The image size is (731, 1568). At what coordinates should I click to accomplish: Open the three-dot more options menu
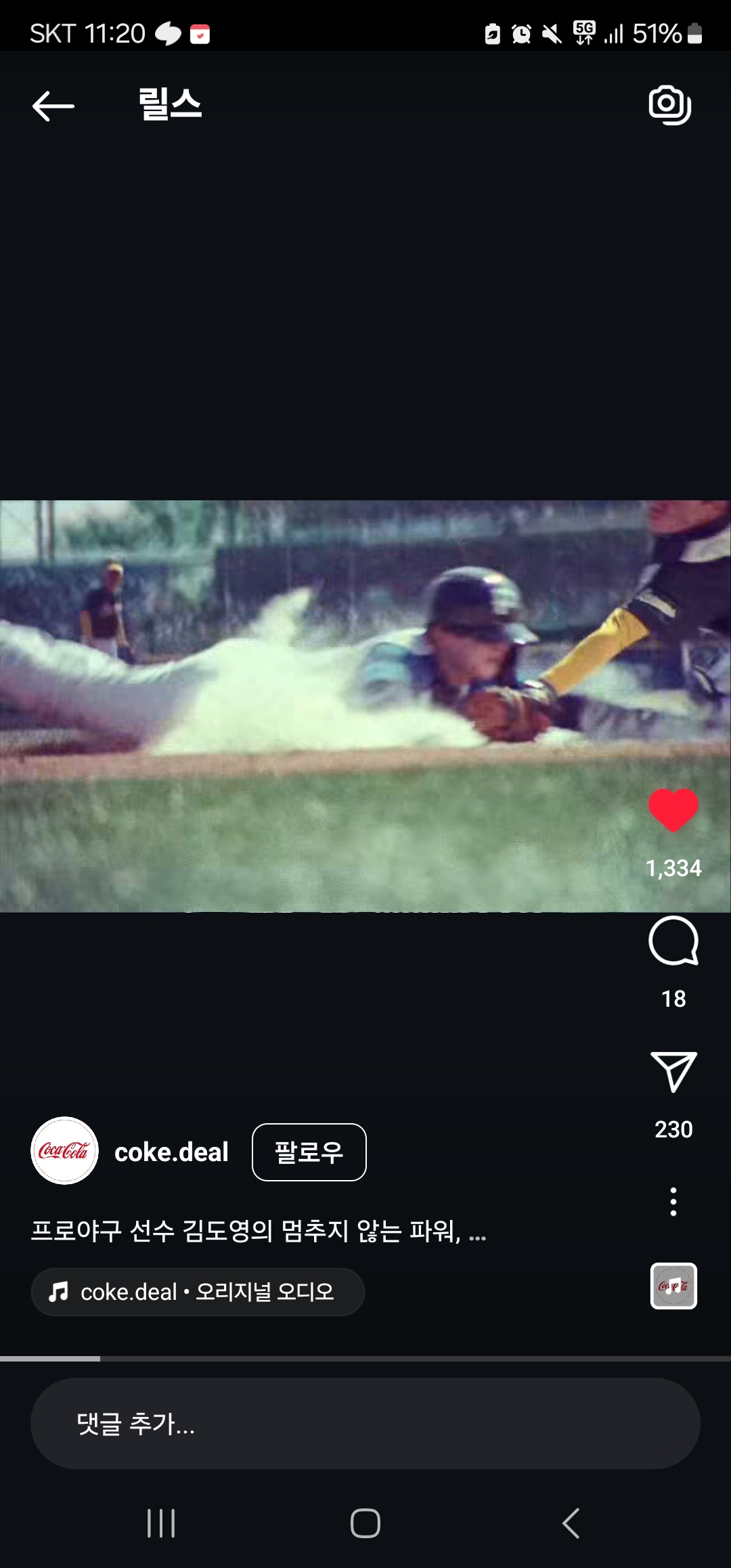tap(673, 1202)
